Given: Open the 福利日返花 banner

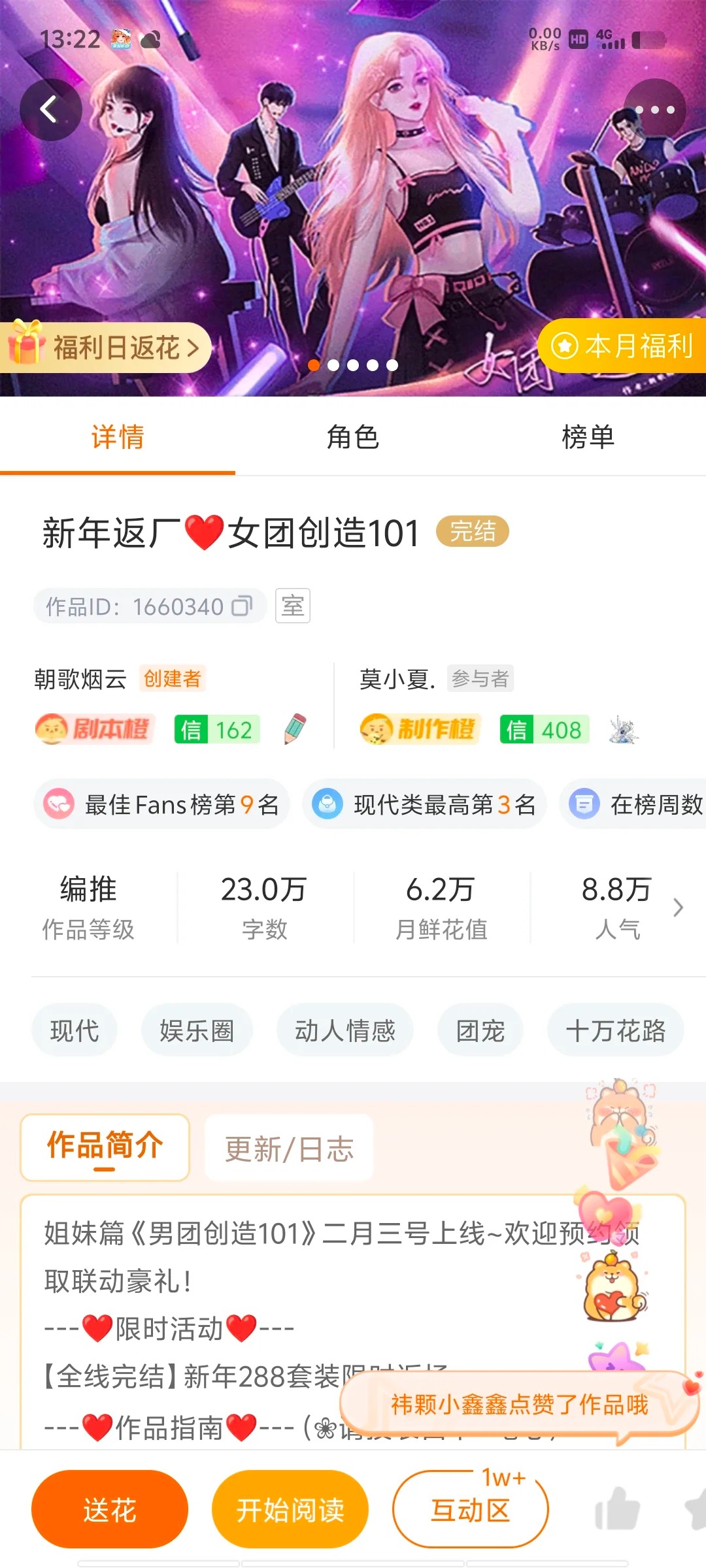Looking at the screenshot, I should click(x=108, y=348).
